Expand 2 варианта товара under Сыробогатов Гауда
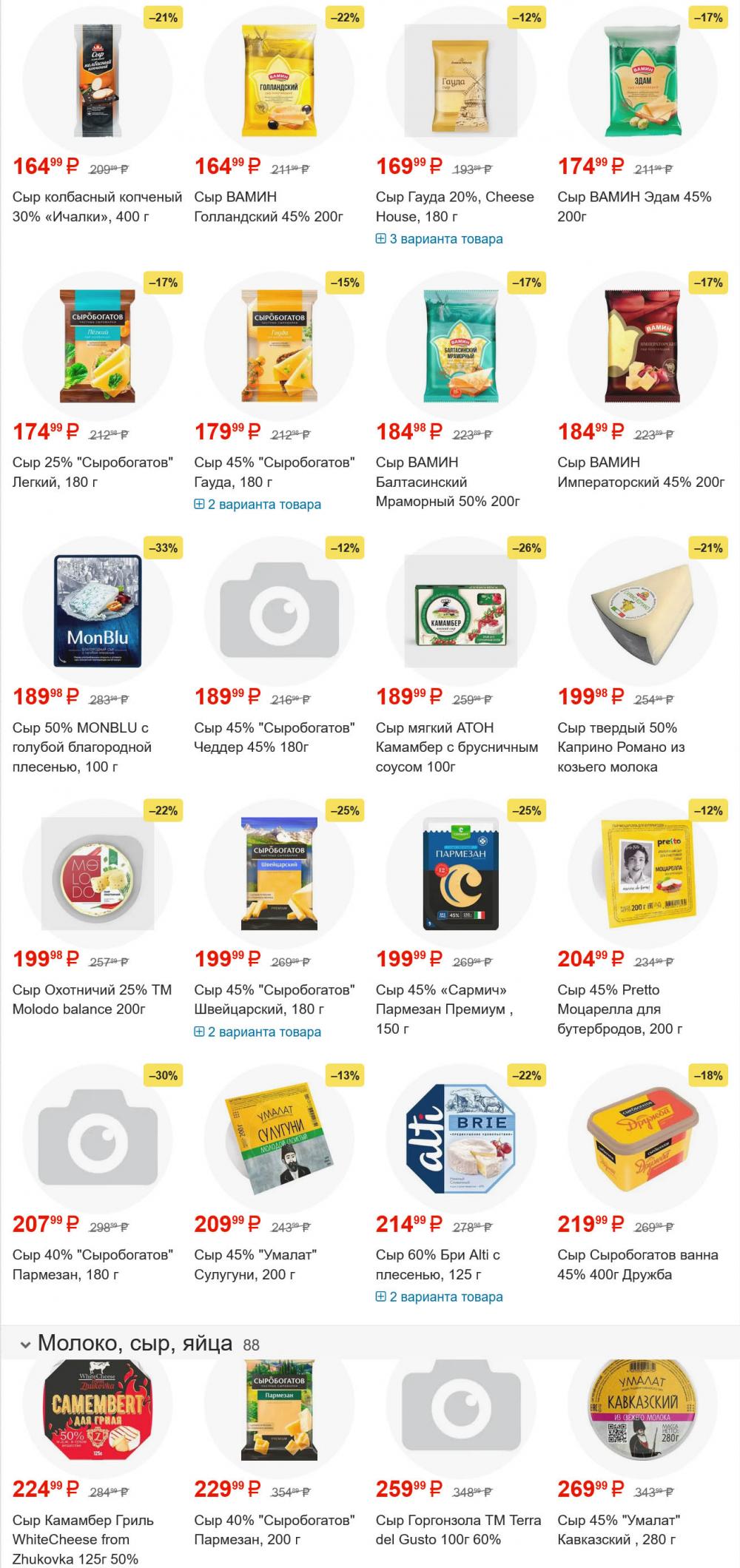The width and height of the screenshot is (740, 1568). pos(258,505)
